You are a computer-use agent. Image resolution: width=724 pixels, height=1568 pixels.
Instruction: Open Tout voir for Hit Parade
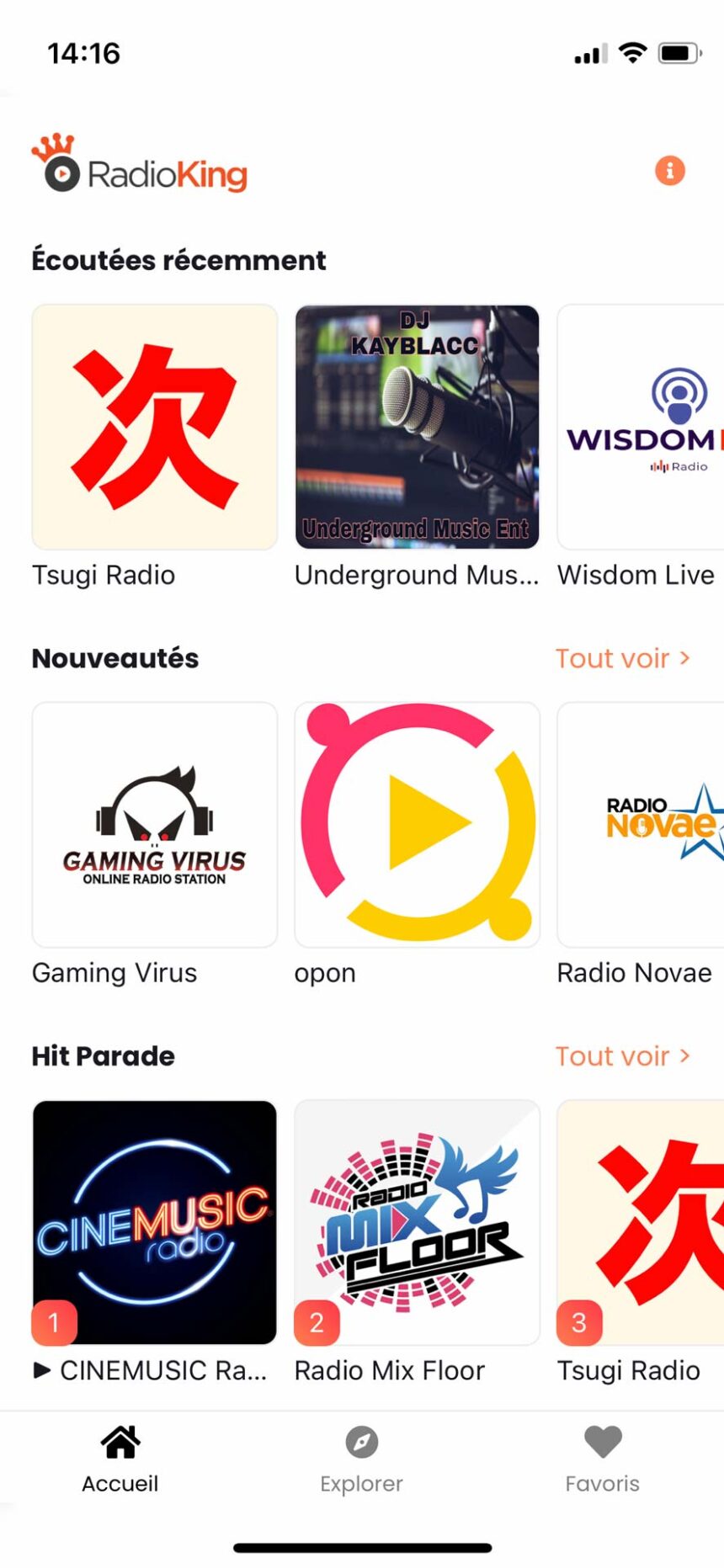pyautogui.click(x=624, y=1056)
